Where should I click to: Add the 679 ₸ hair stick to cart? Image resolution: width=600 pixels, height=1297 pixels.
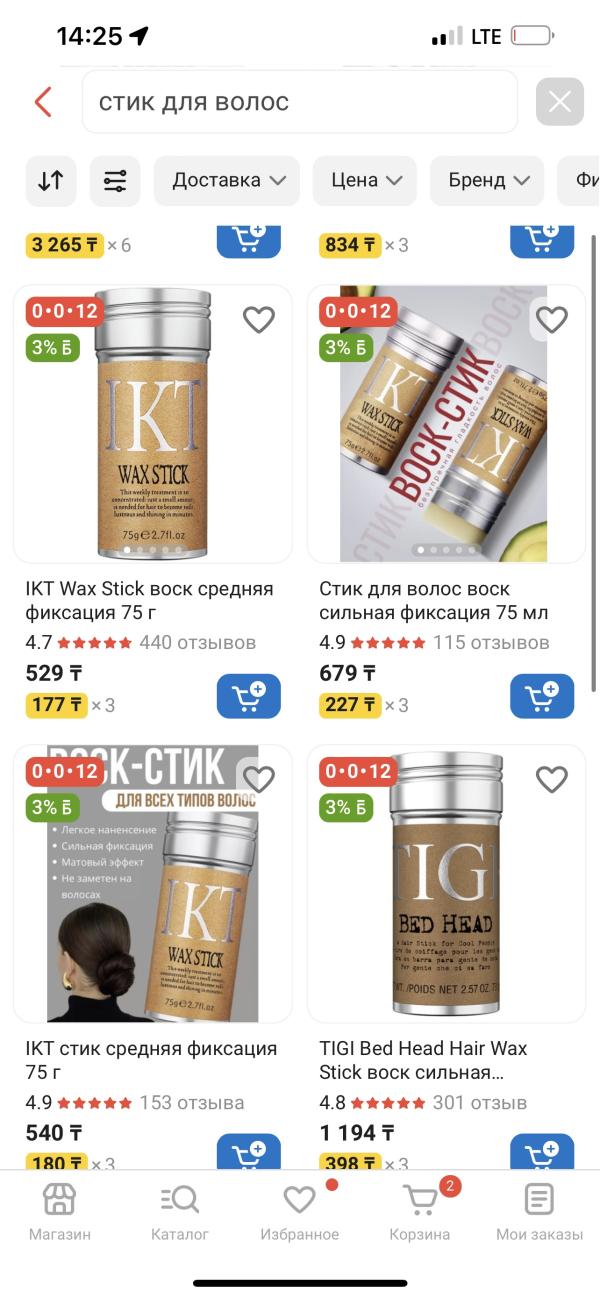click(x=541, y=696)
